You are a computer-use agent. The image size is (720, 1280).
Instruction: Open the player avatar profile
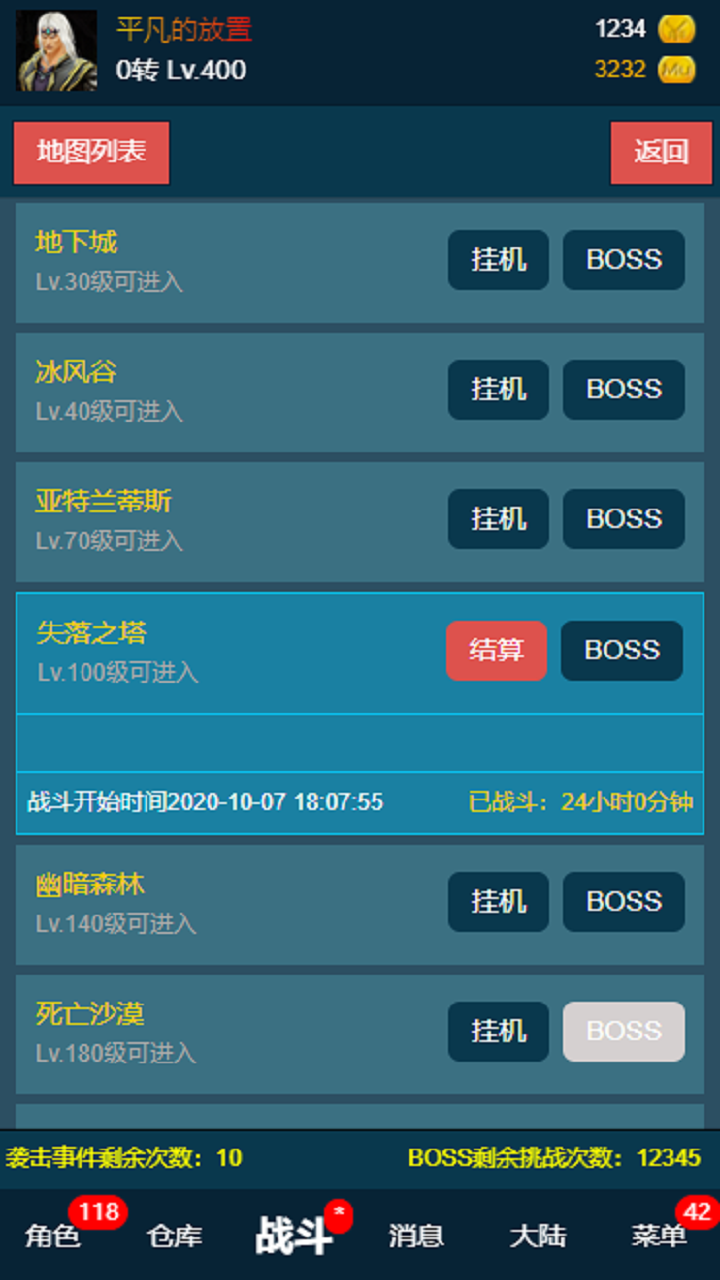(57, 51)
